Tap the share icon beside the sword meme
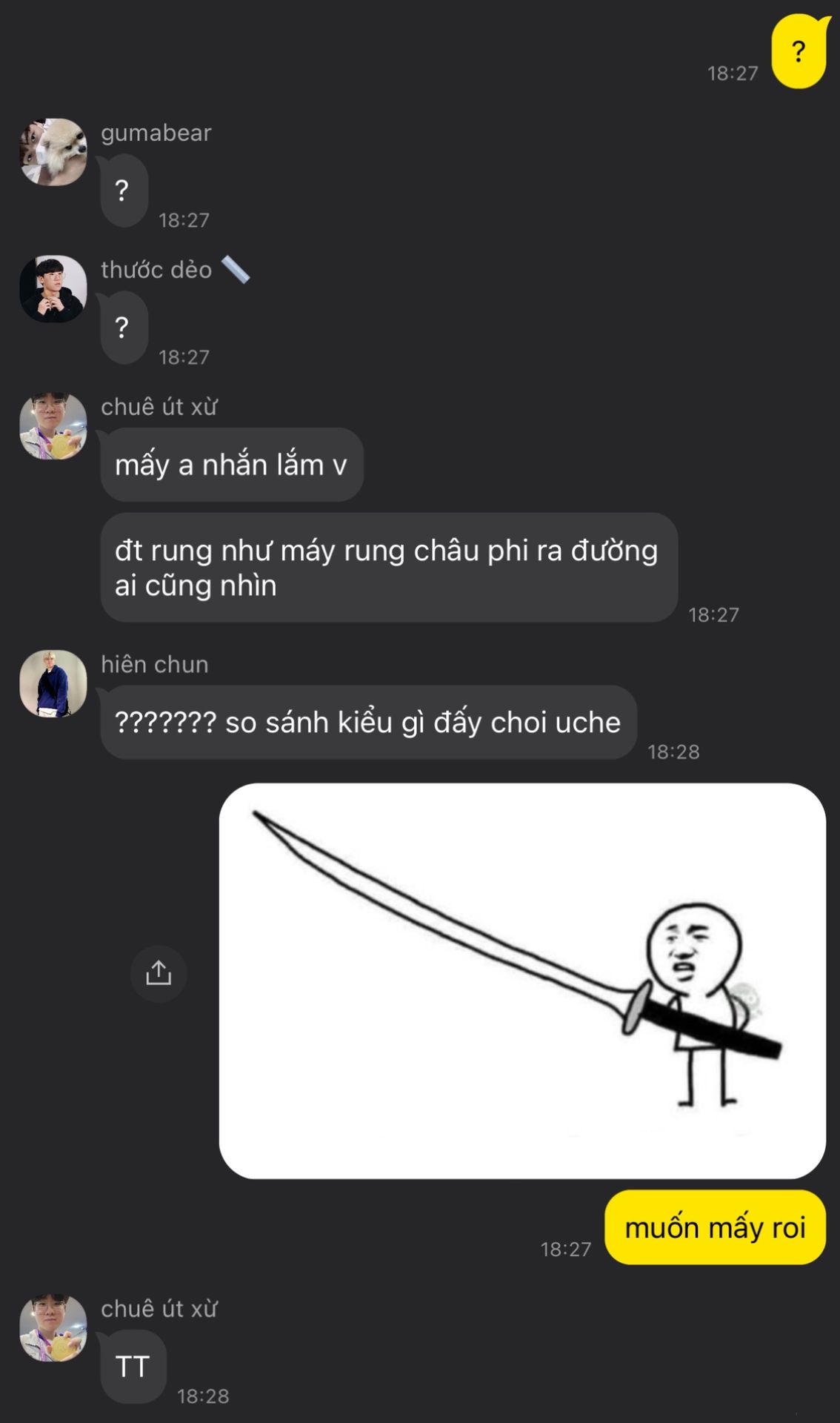Screen dimensions: 840x1423 pos(159,973)
